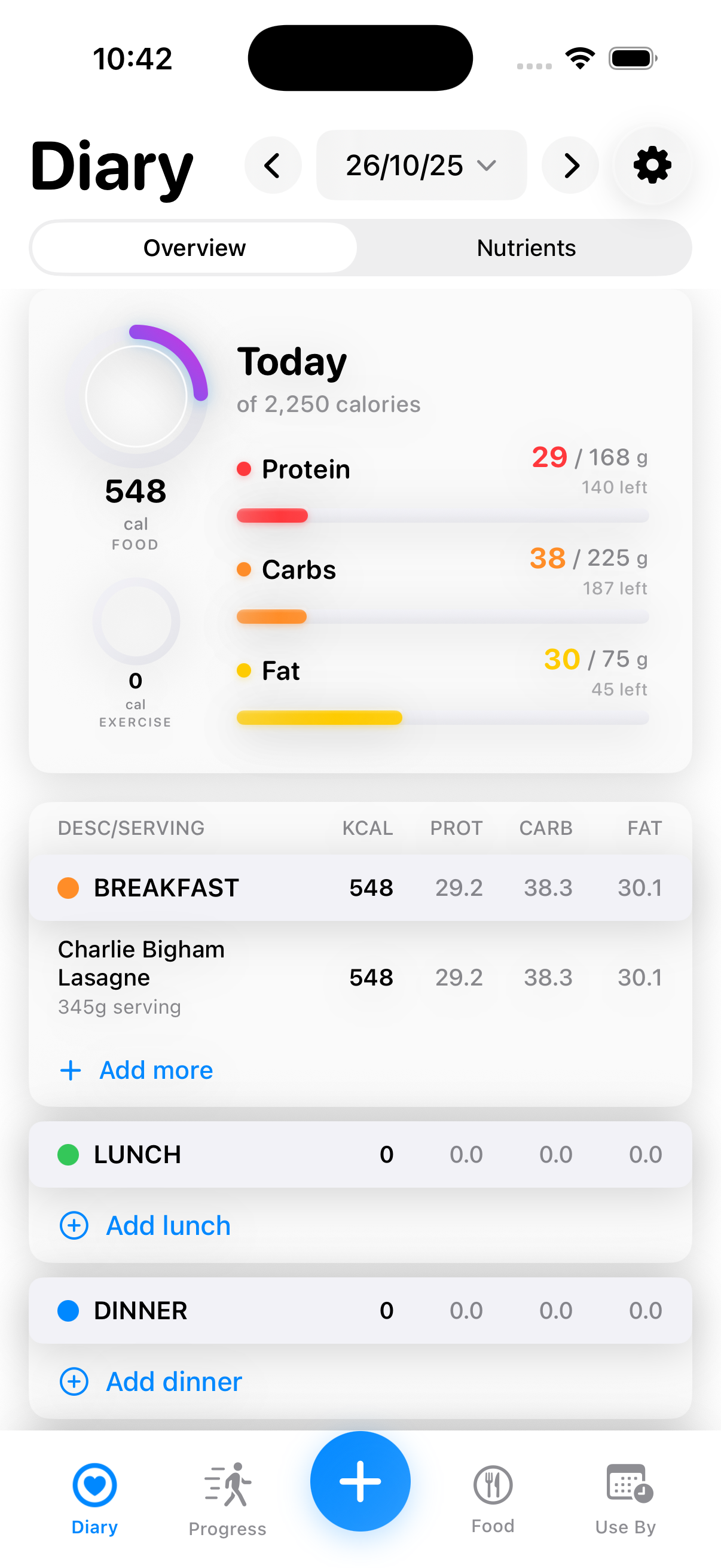Switch to the Nutrients tab
Image resolution: width=721 pixels, height=1568 pixels.
click(x=526, y=247)
